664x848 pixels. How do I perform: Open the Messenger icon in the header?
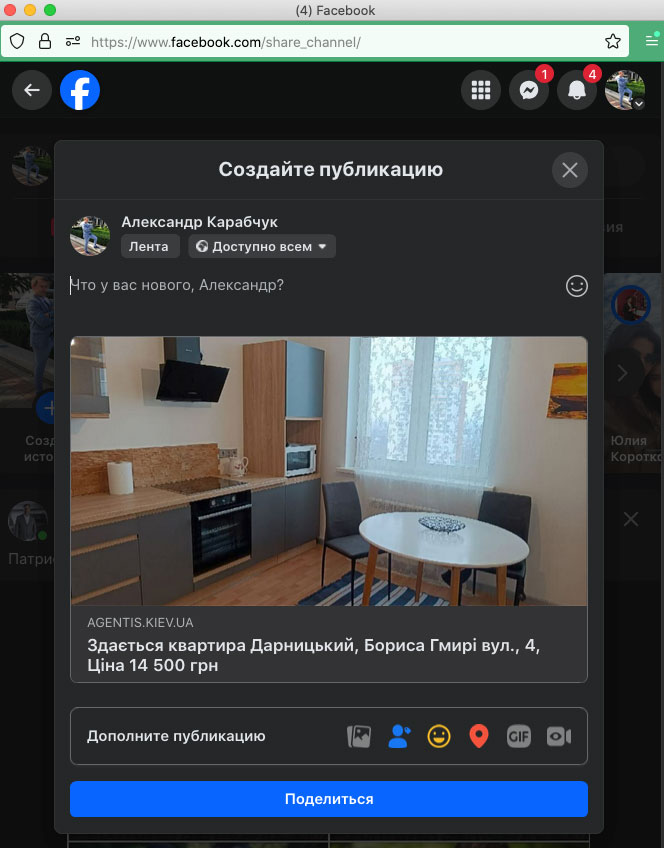[529, 91]
